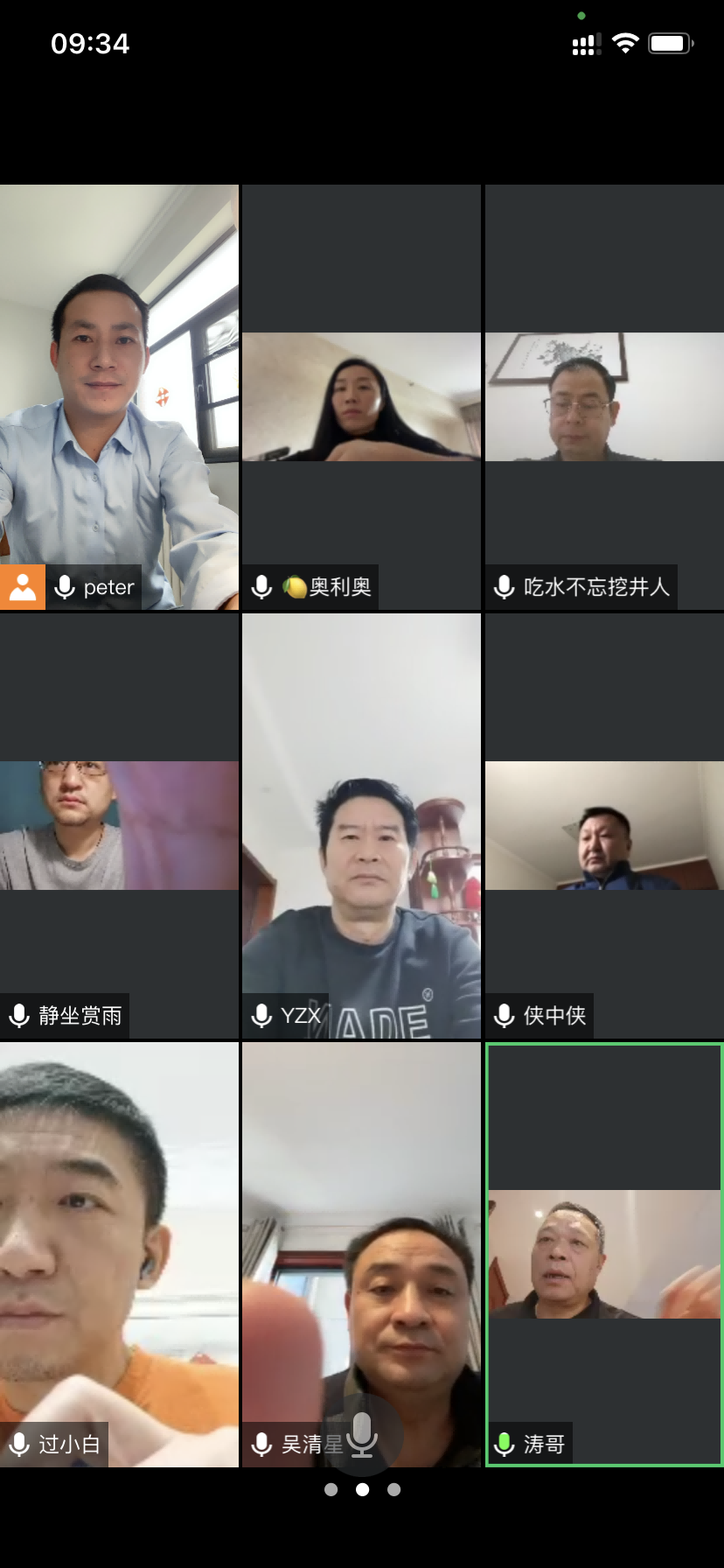Select 静坐赏雨's video tile
Screen dimensions: 724x1568
tap(119, 825)
